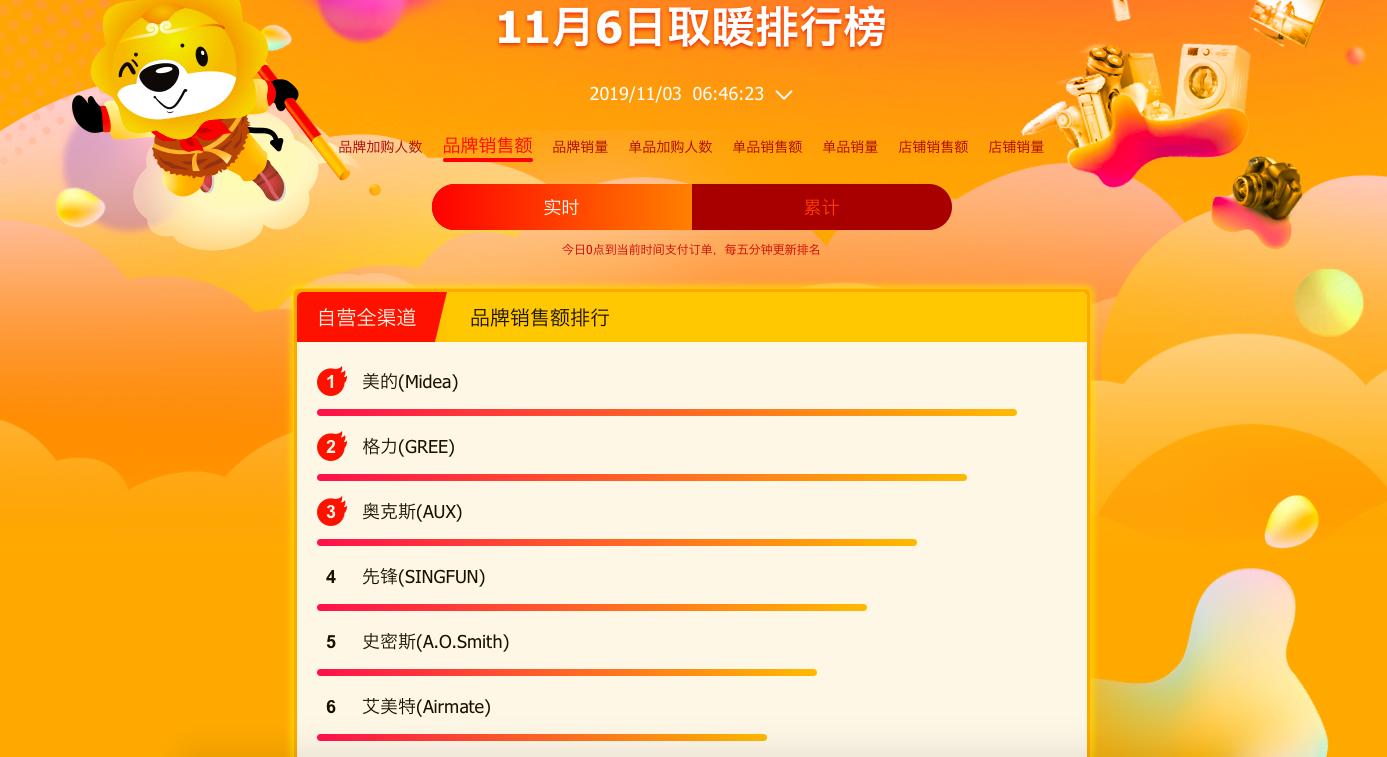
Task: Open the 艾美特(Airmate) brand row
Action: [426, 707]
